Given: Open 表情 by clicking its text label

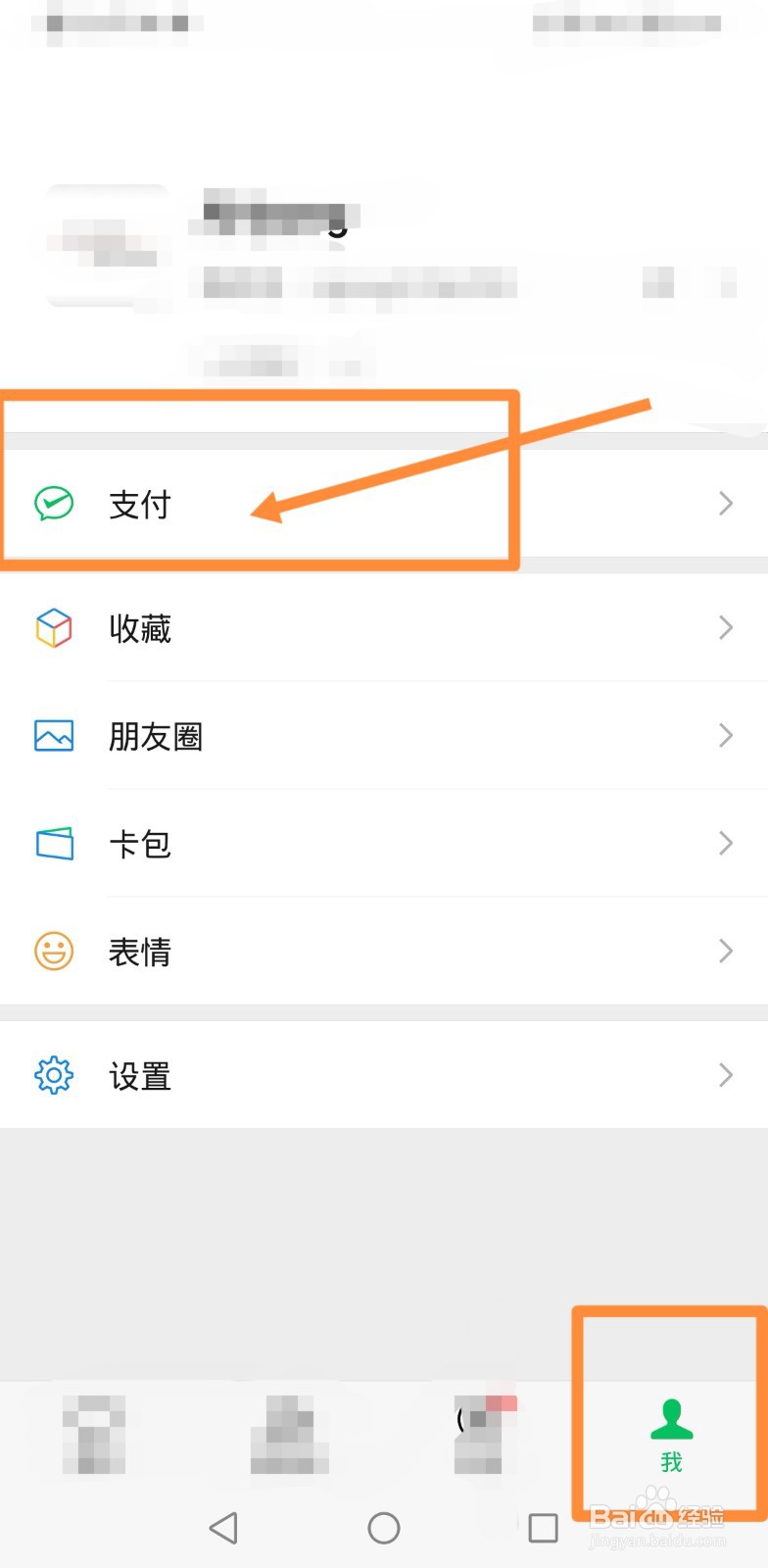Looking at the screenshot, I should coord(140,951).
